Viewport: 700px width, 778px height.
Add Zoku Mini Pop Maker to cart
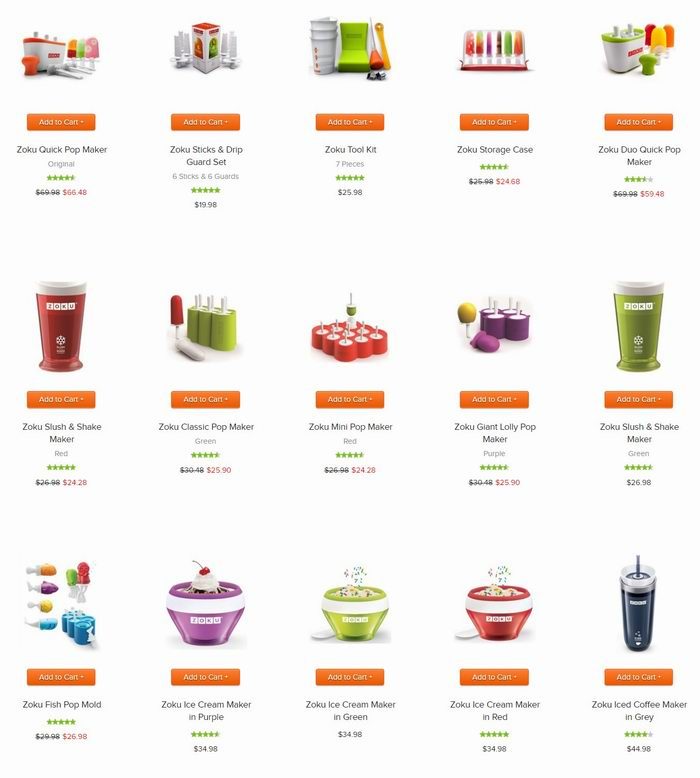click(350, 399)
